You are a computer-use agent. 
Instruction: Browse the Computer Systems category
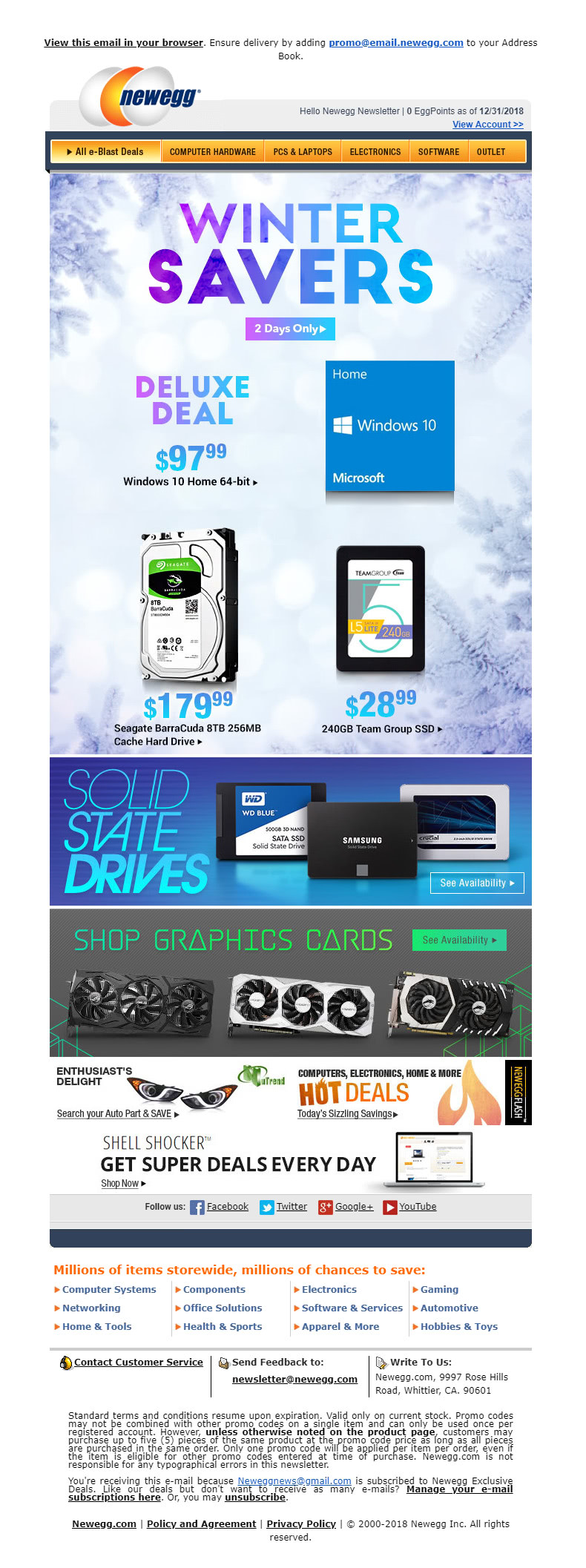pyautogui.click(x=109, y=1289)
